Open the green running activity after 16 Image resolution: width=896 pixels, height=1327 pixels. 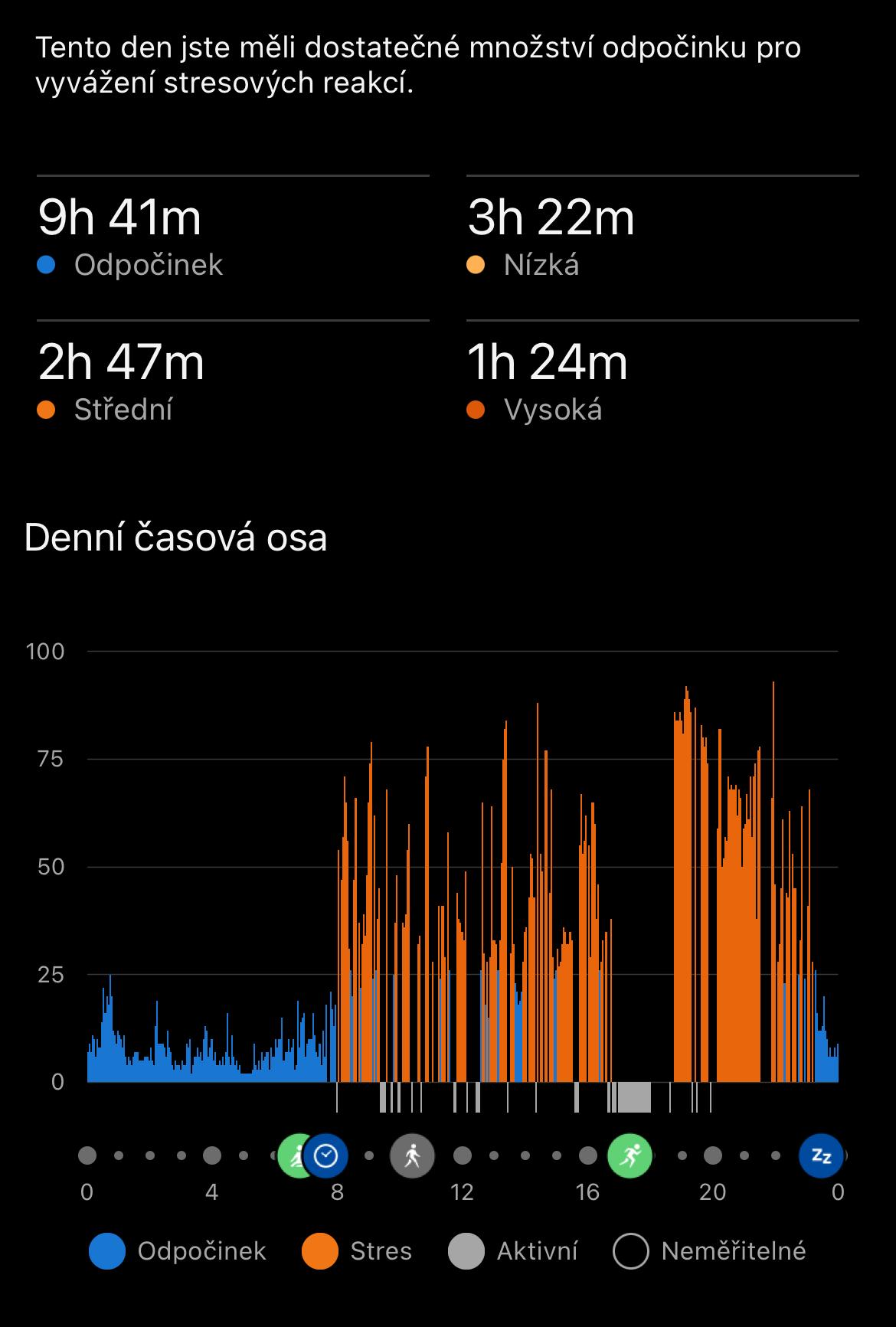click(x=629, y=1155)
